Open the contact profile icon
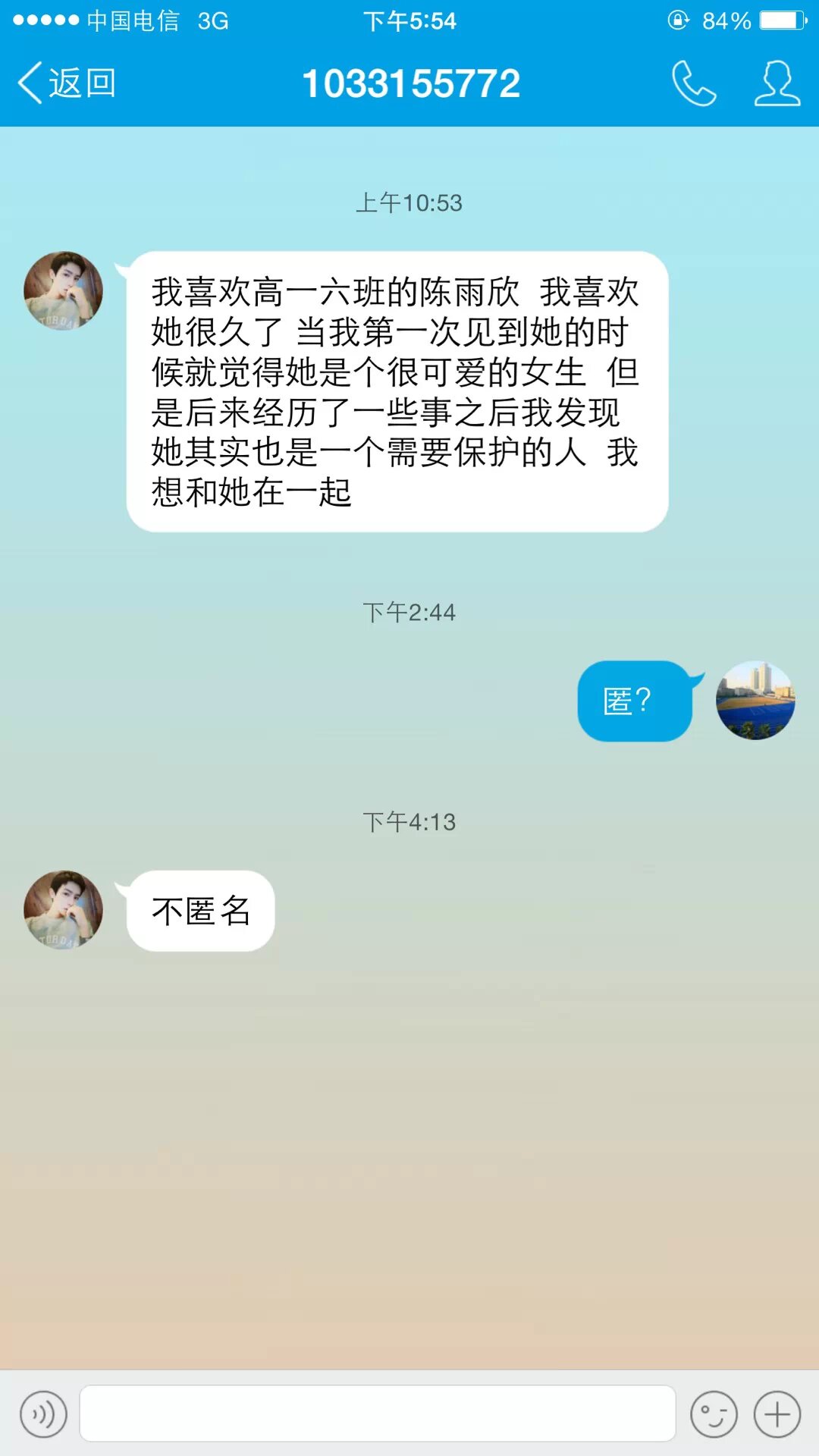Screen dimensions: 819x1456 coord(777,83)
